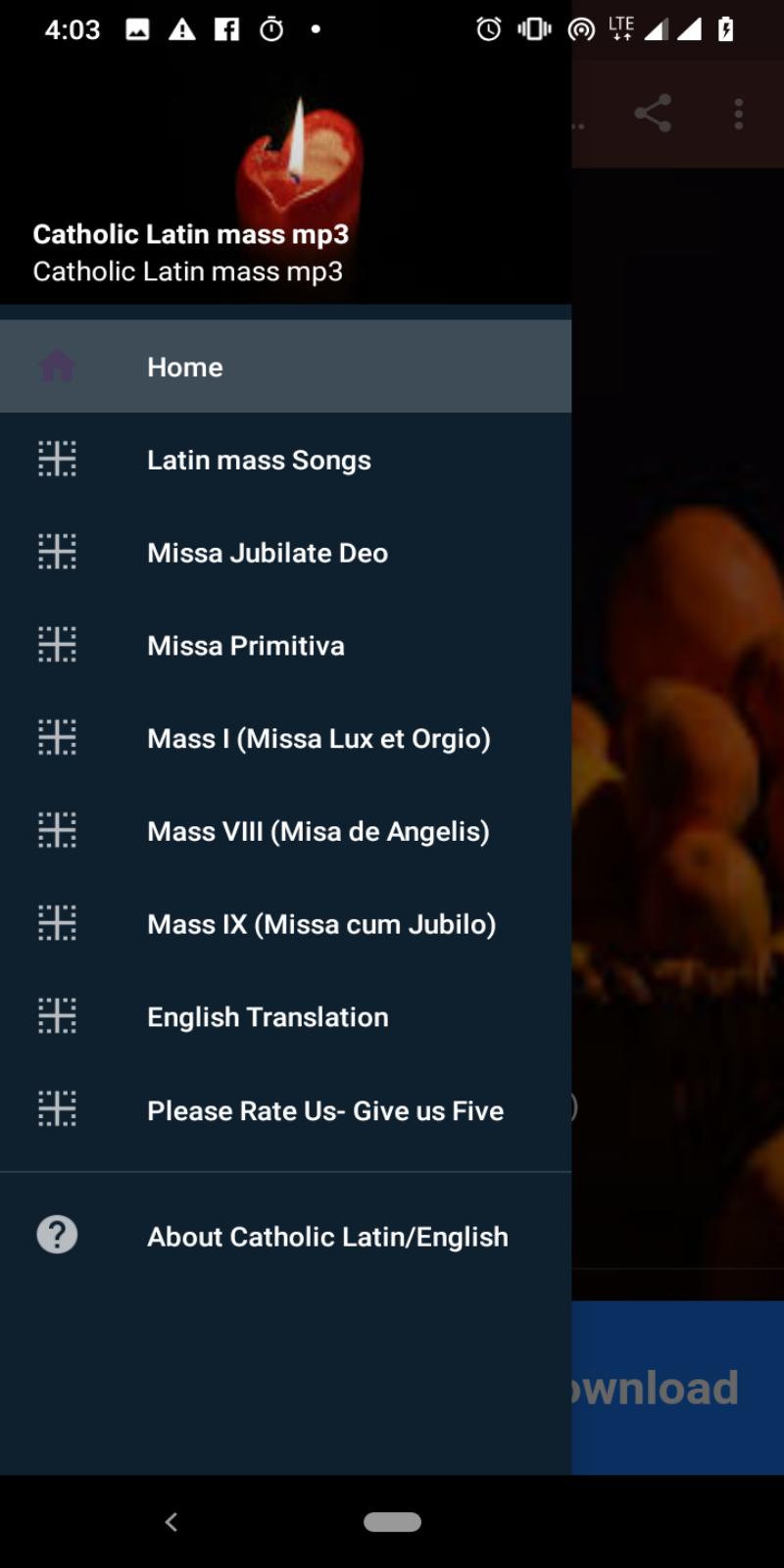Open Mass IX (Missa cum Jubilo)

285,924
